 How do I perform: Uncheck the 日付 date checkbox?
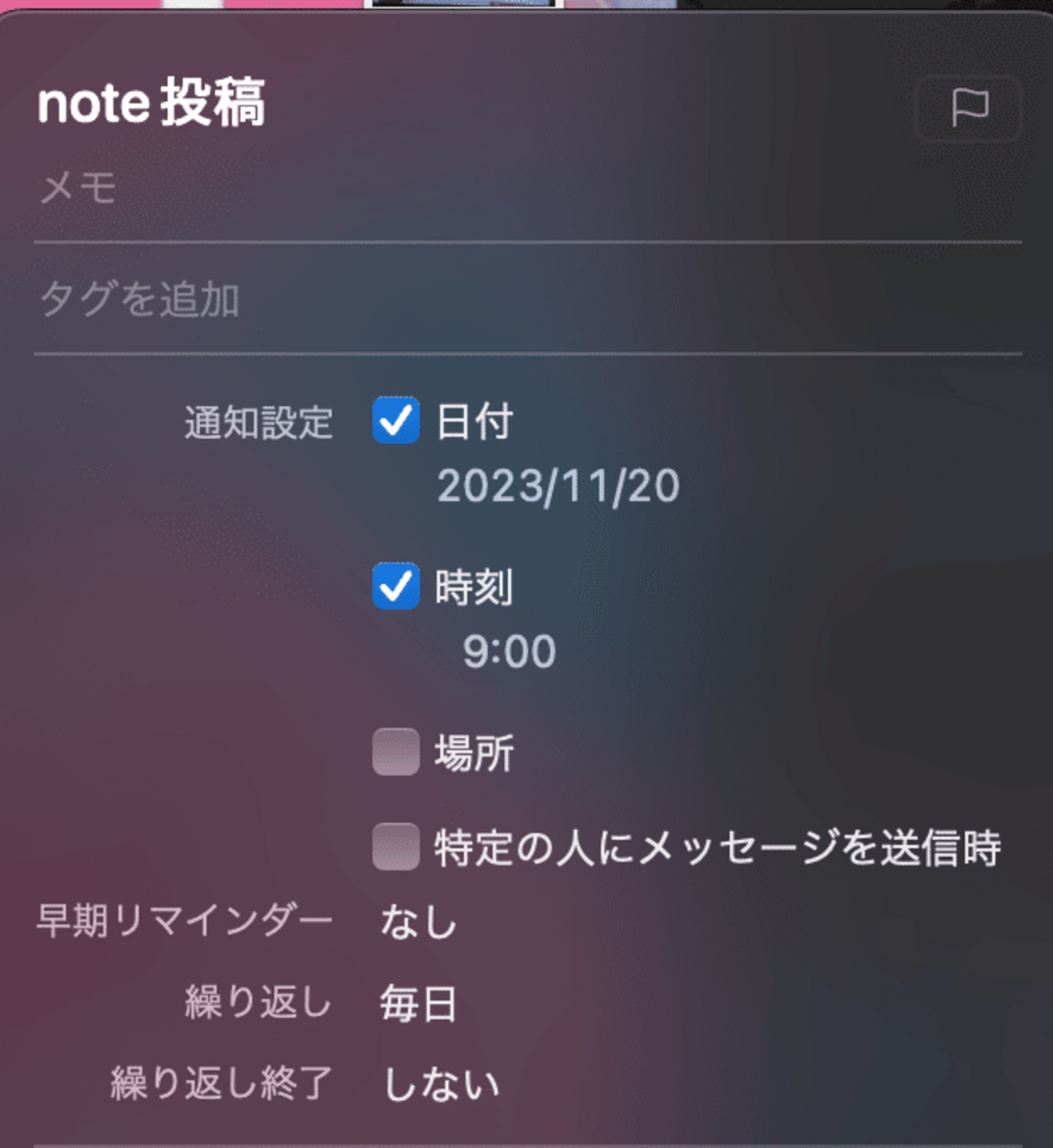click(395, 420)
